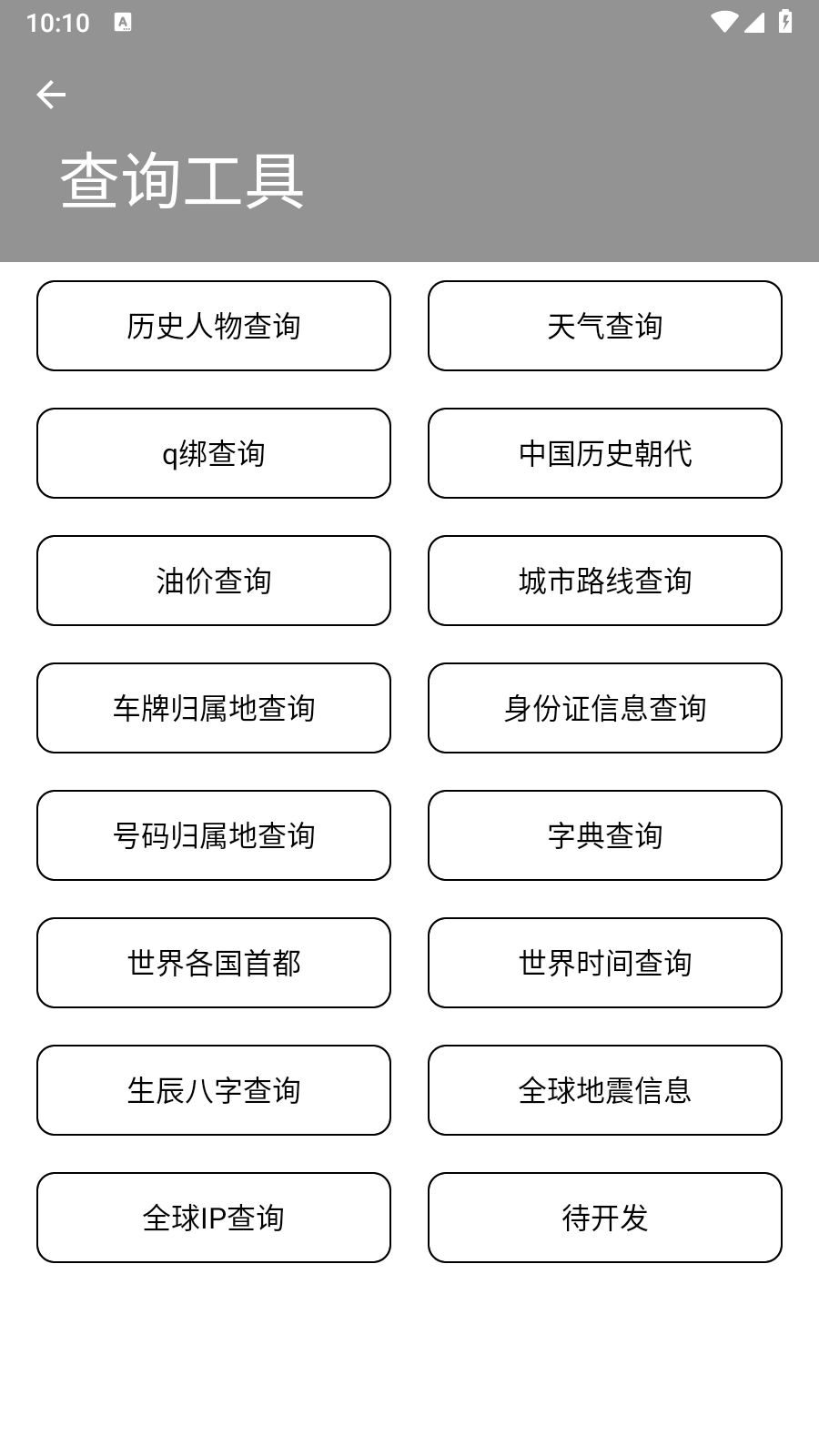Viewport: 819px width, 1456px height.
Task: Open 字典查询 (dictionary lookup)
Action: tap(604, 835)
